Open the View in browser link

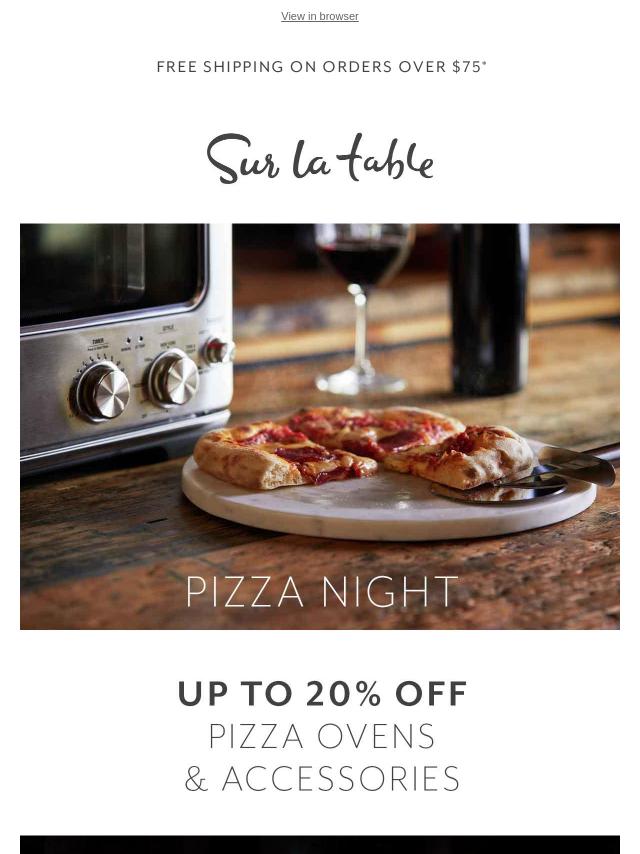[319, 16]
